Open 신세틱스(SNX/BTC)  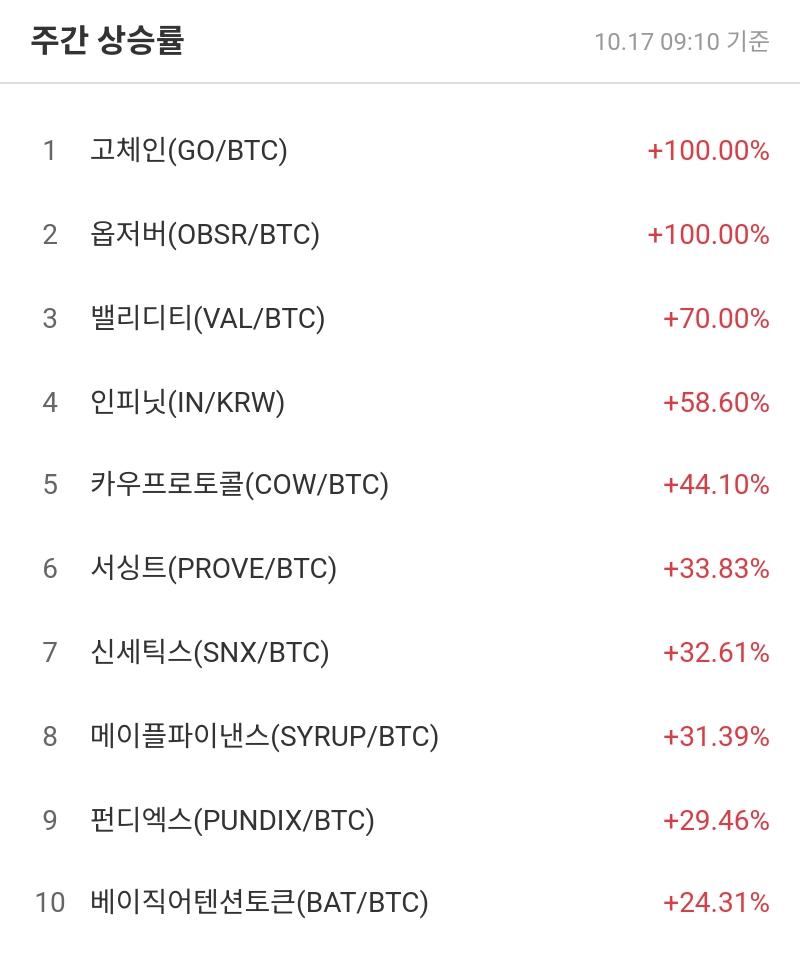[209, 653]
